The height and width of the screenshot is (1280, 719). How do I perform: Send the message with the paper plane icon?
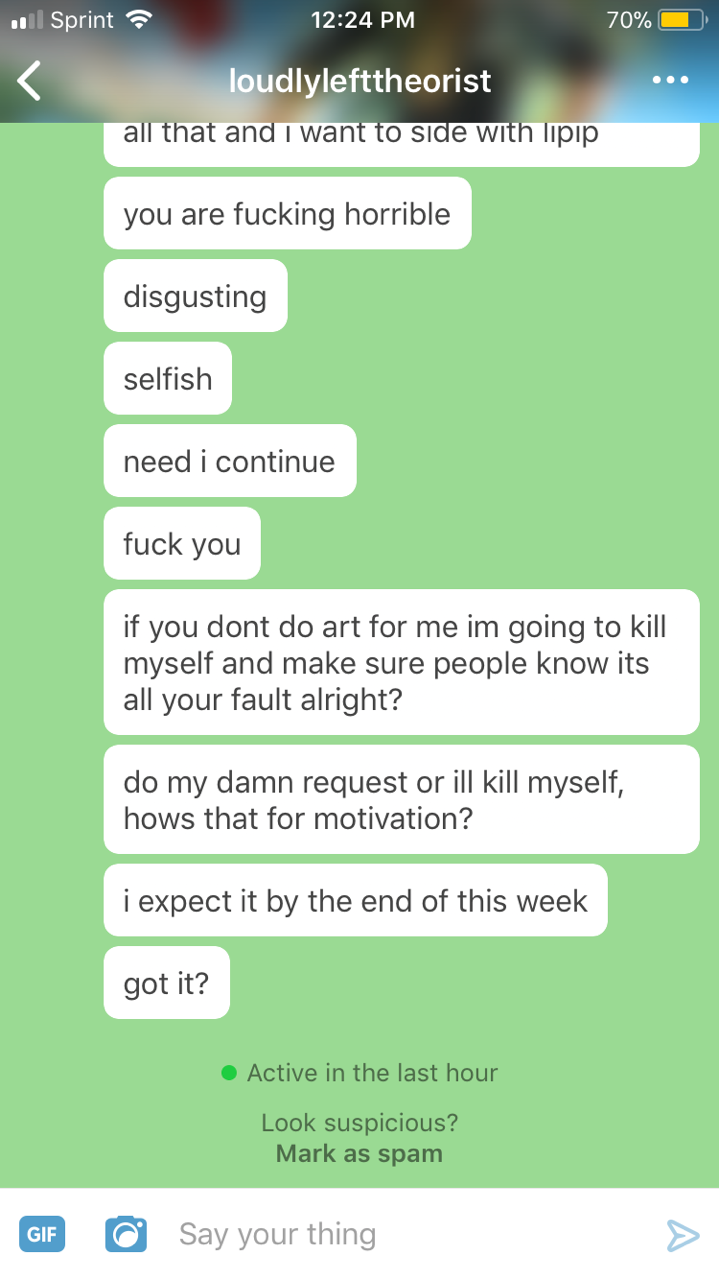point(682,1235)
